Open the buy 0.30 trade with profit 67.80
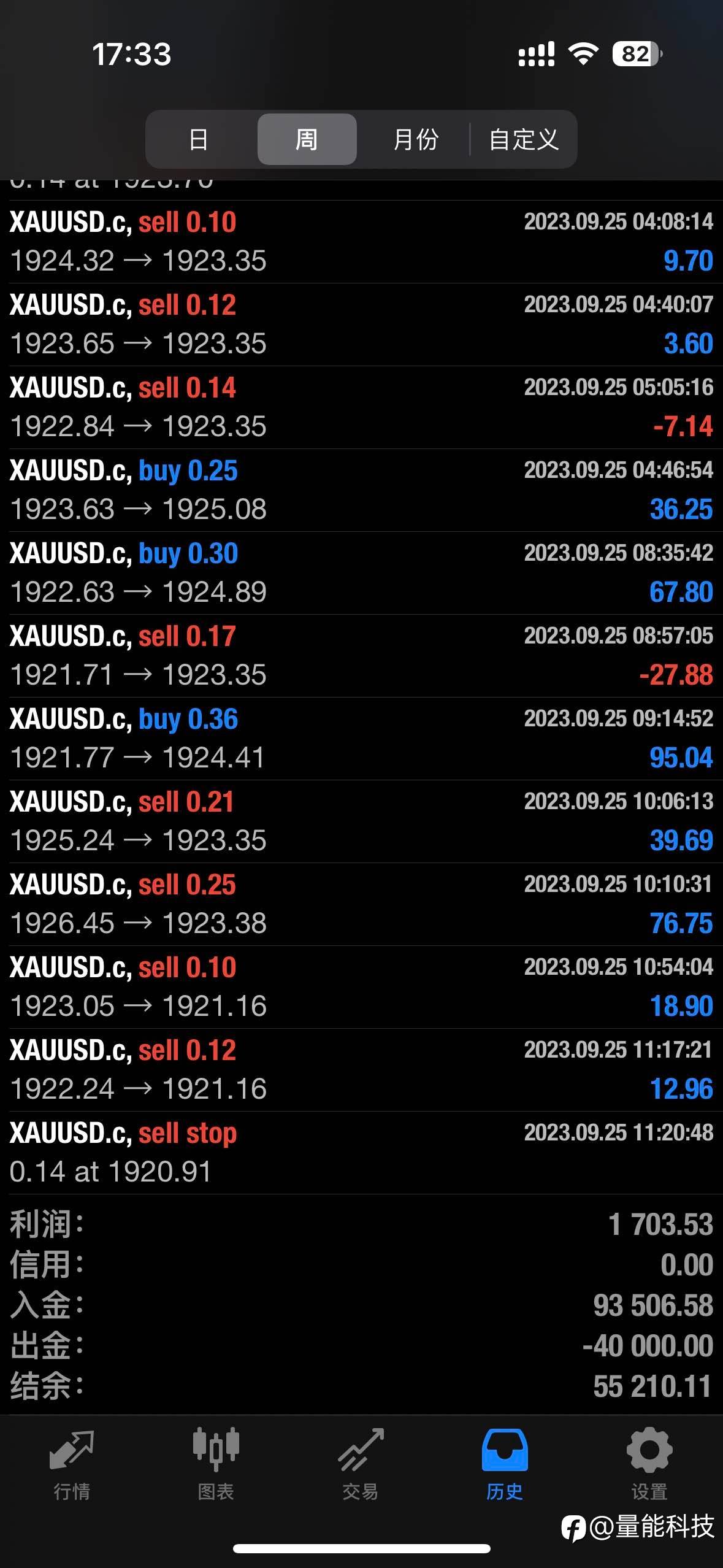Viewport: 723px width, 1568px height. pyautogui.click(x=361, y=573)
